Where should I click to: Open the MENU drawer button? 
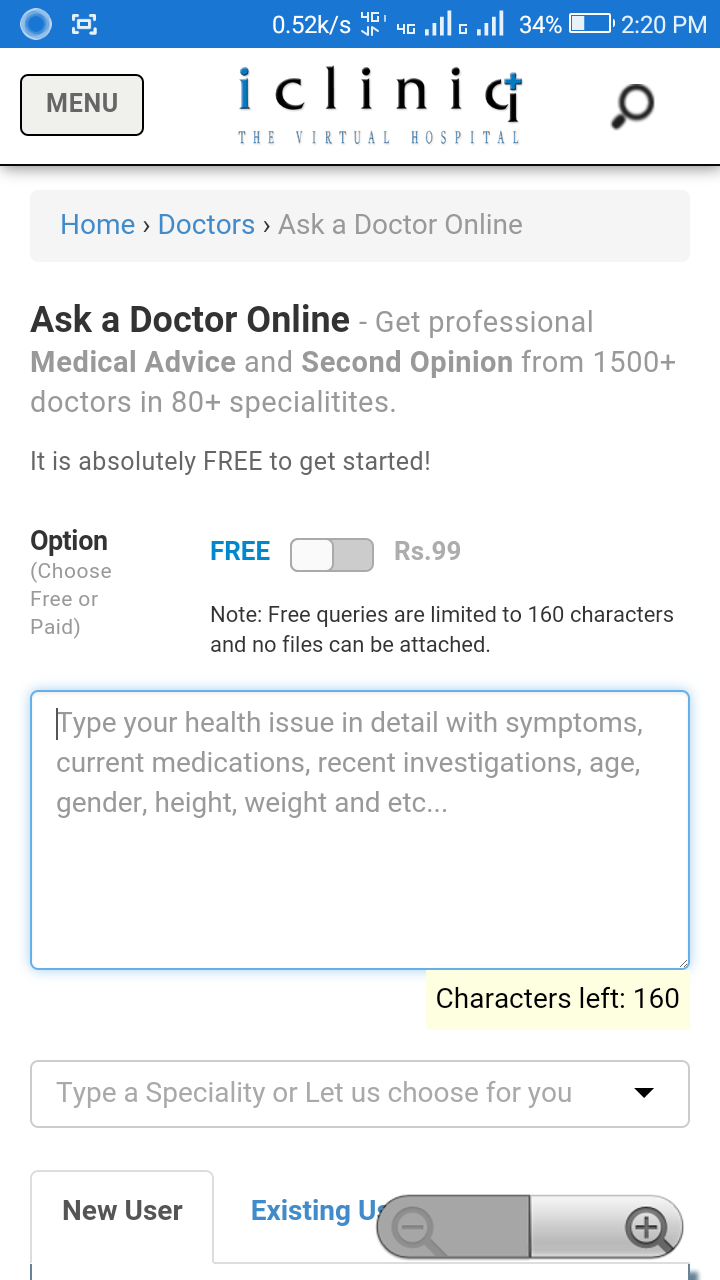82,104
